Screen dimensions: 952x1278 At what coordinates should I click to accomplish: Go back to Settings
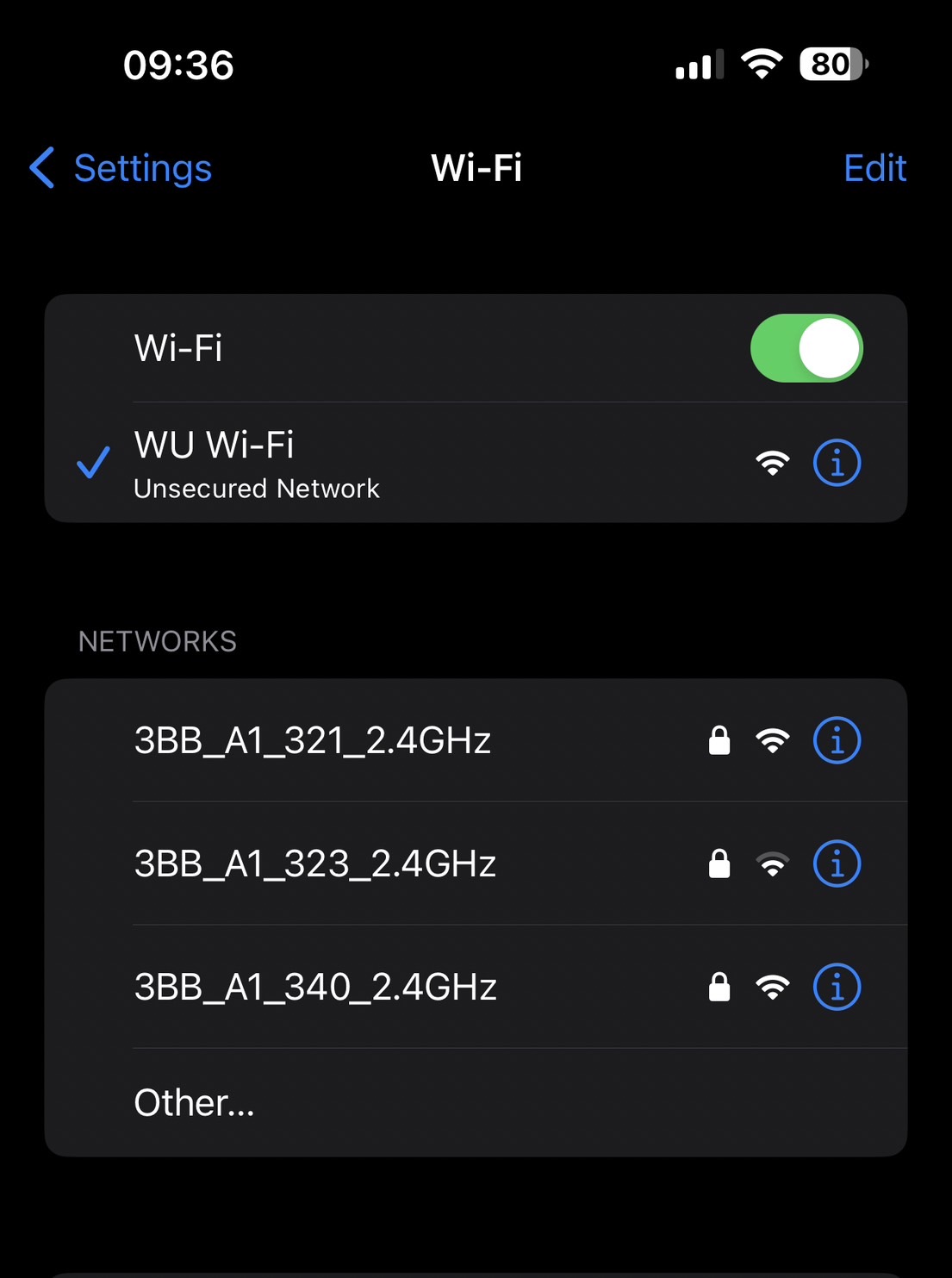[122, 168]
